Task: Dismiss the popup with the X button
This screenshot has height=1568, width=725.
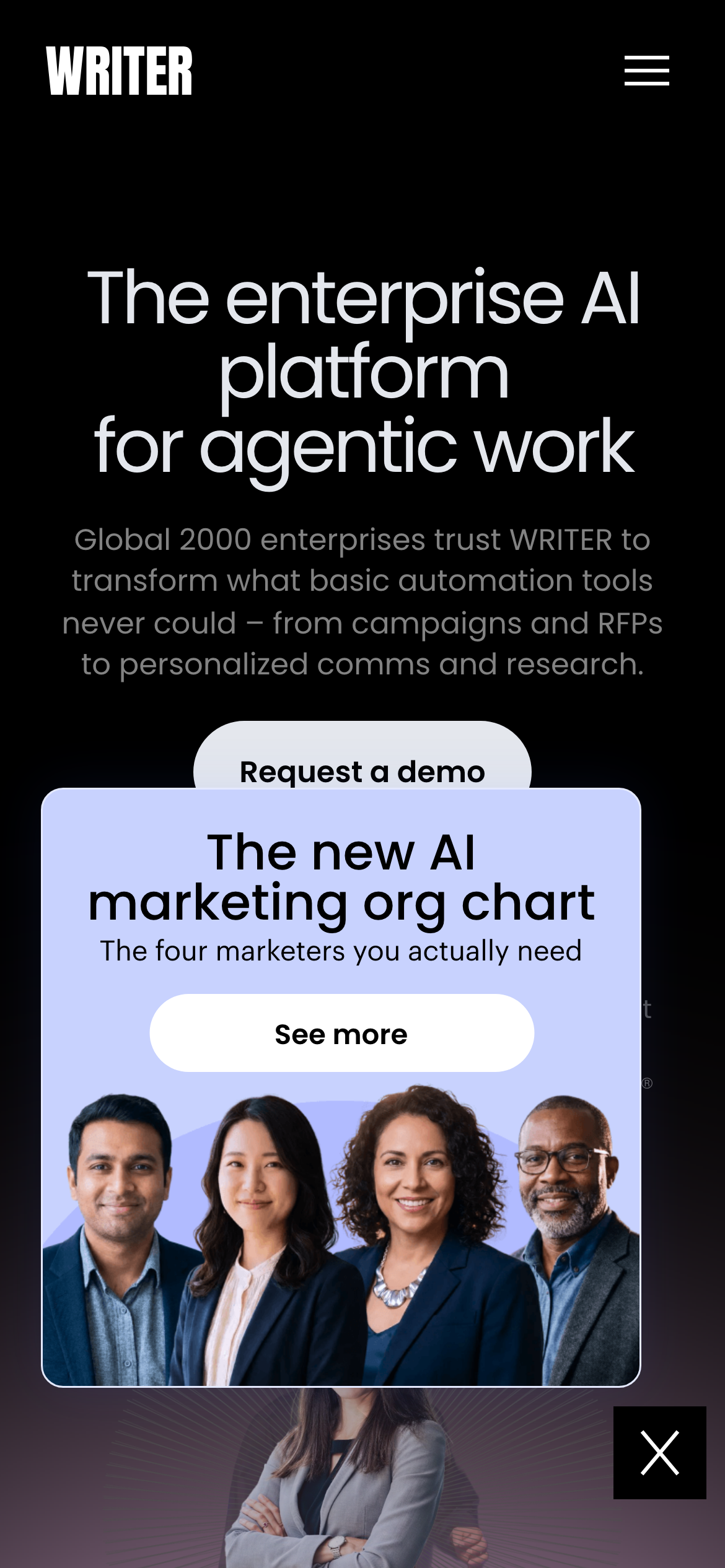Action: [659, 1452]
